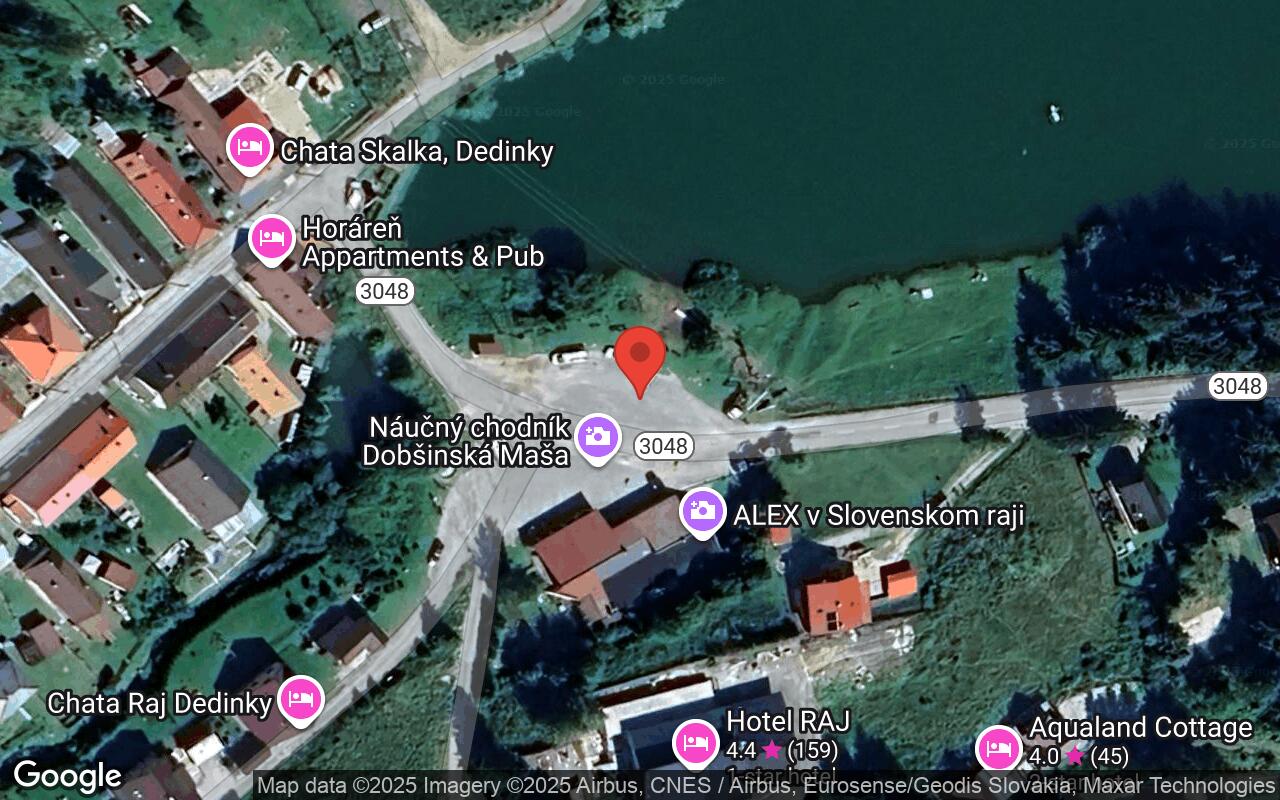Viewport: 1280px width, 800px height.
Task: Open the Aqualand Cottage lodging marker
Action: pyautogui.click(x=998, y=748)
